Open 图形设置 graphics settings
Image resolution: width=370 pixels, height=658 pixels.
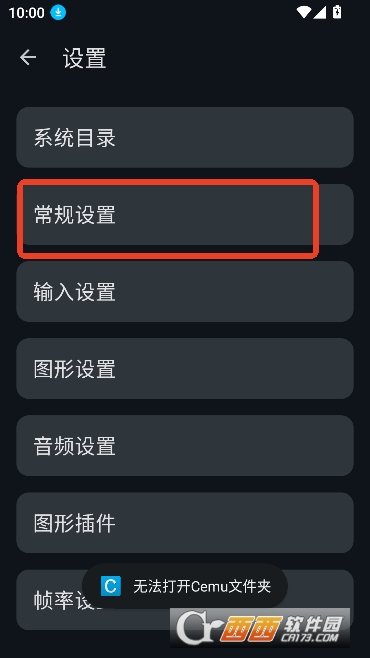click(185, 368)
